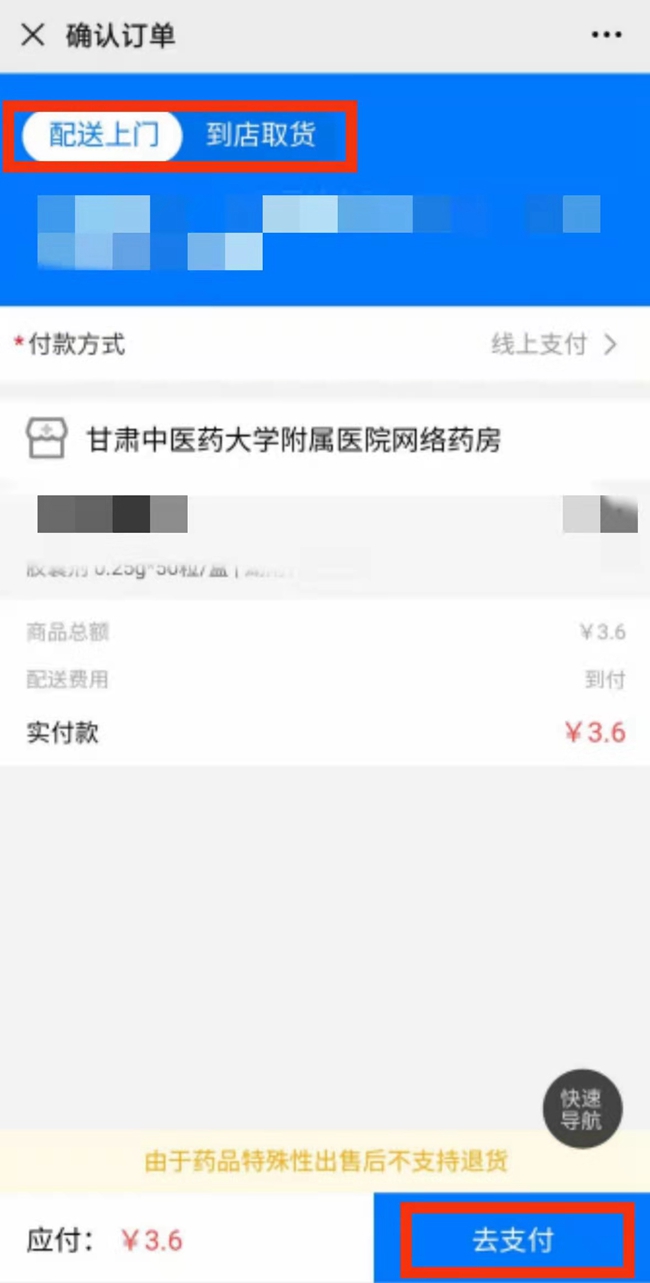650x1283 pixels.
Task: Select 配送上门 delivery option
Action: coord(103,136)
